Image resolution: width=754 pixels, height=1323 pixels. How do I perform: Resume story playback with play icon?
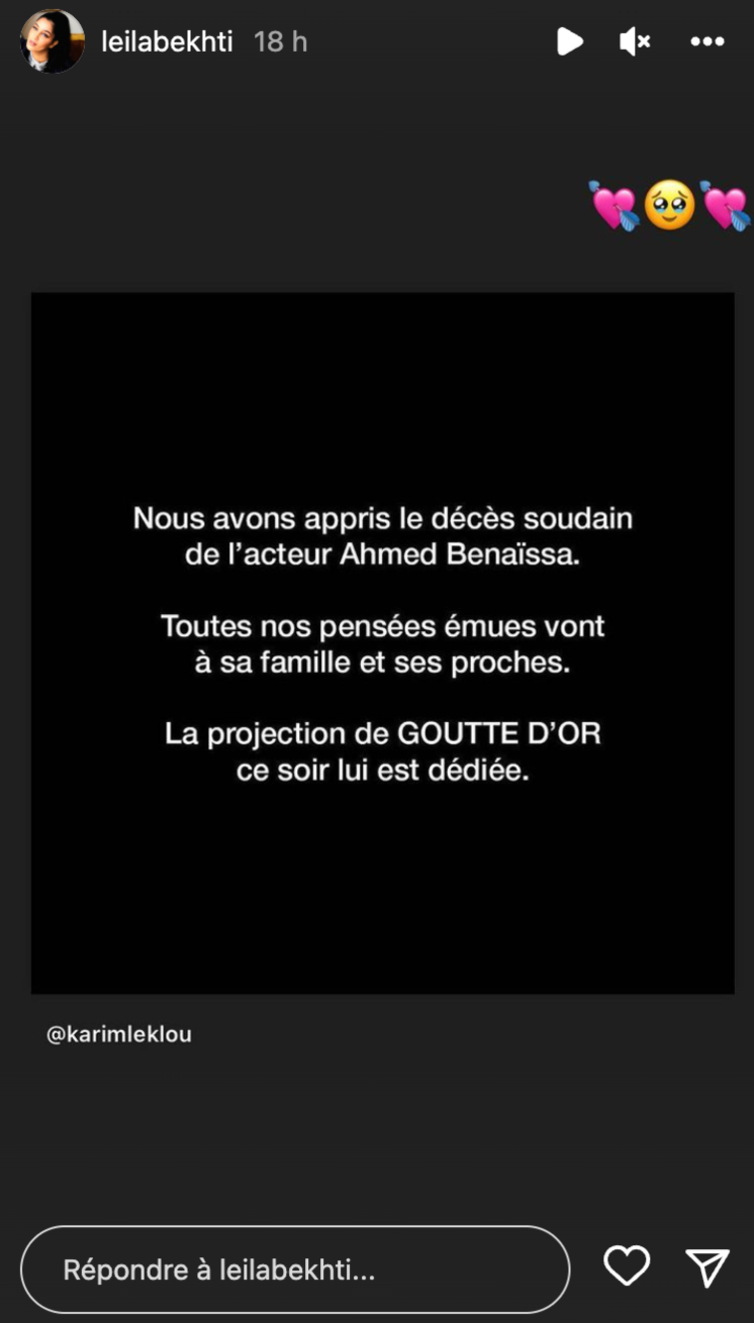pyautogui.click(x=569, y=41)
